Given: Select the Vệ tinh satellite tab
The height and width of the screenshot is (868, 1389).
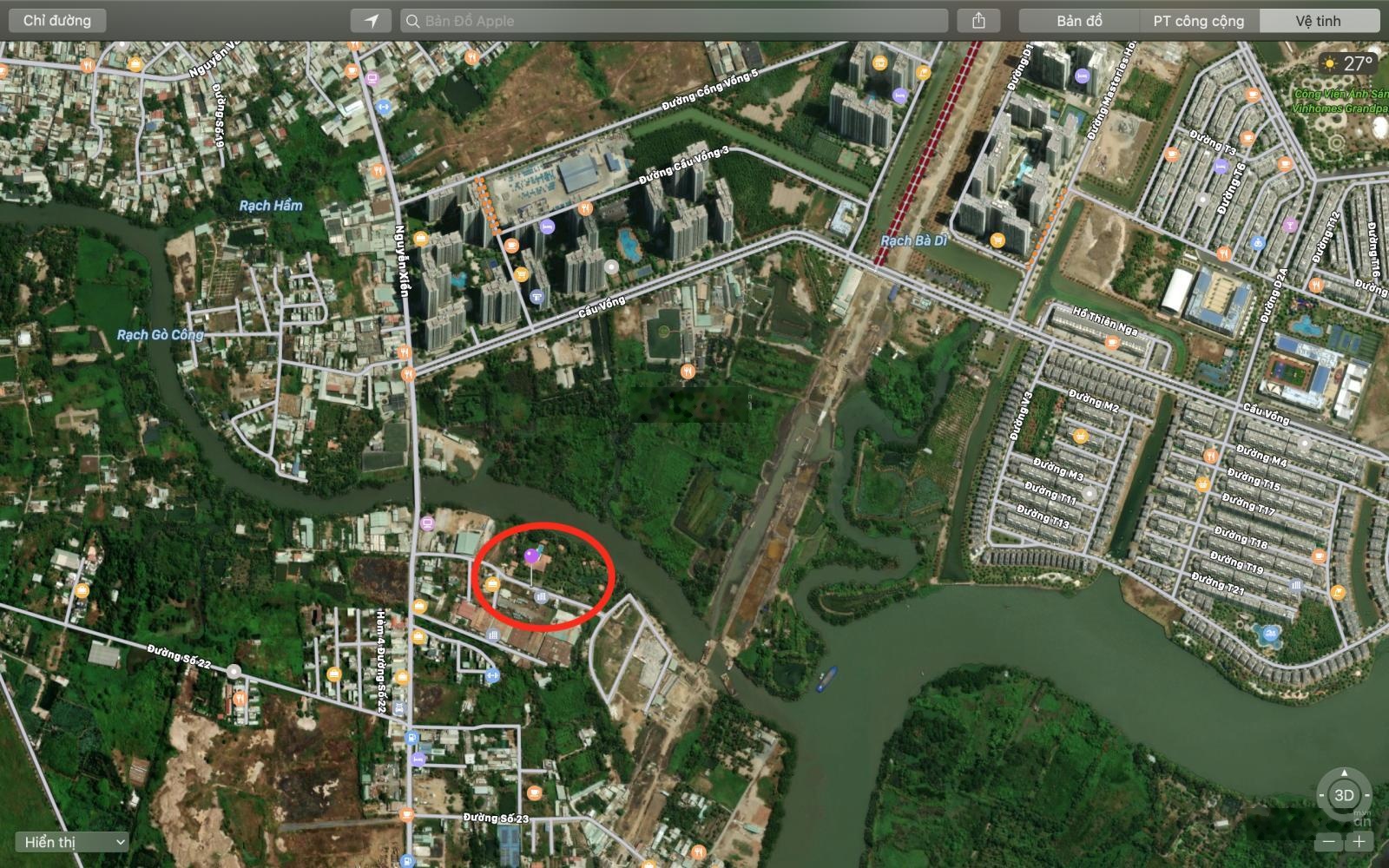Looking at the screenshot, I should [x=1318, y=21].
